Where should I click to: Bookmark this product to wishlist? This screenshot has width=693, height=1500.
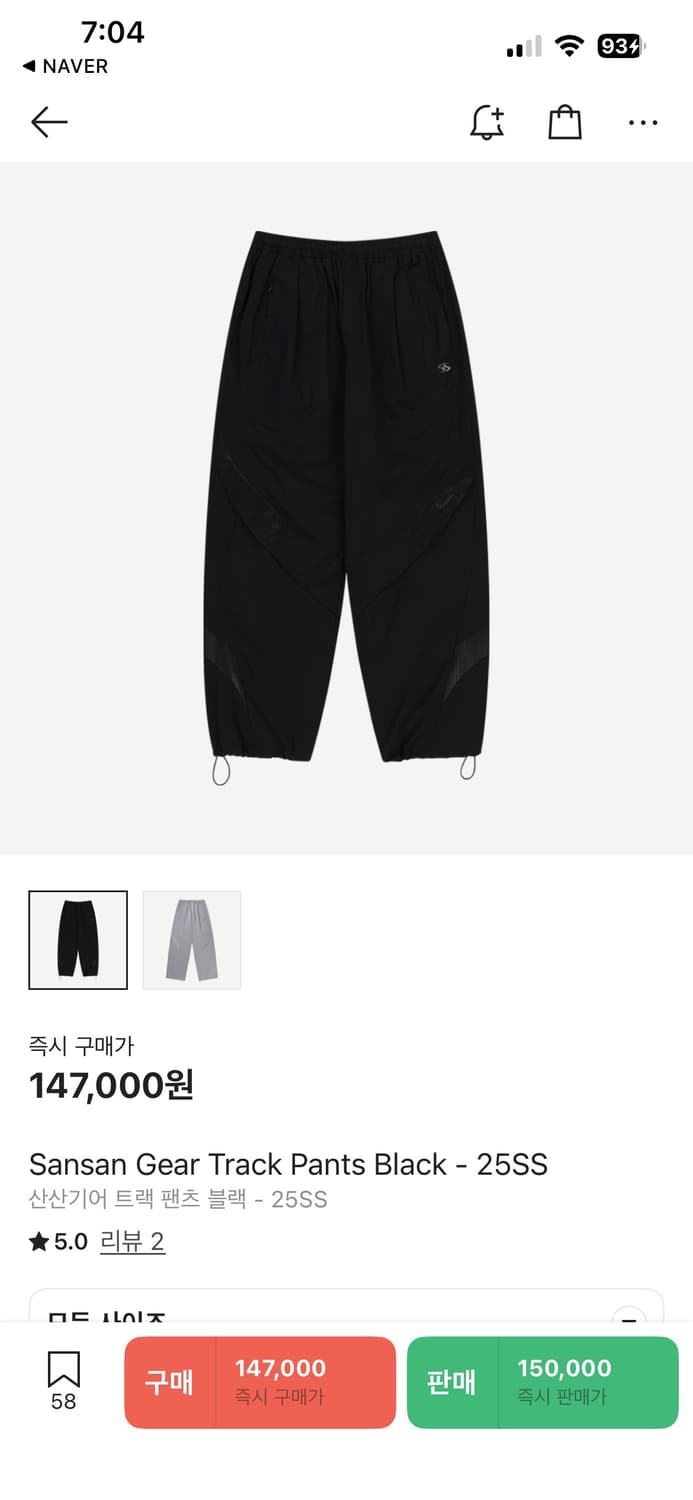(x=63, y=1380)
